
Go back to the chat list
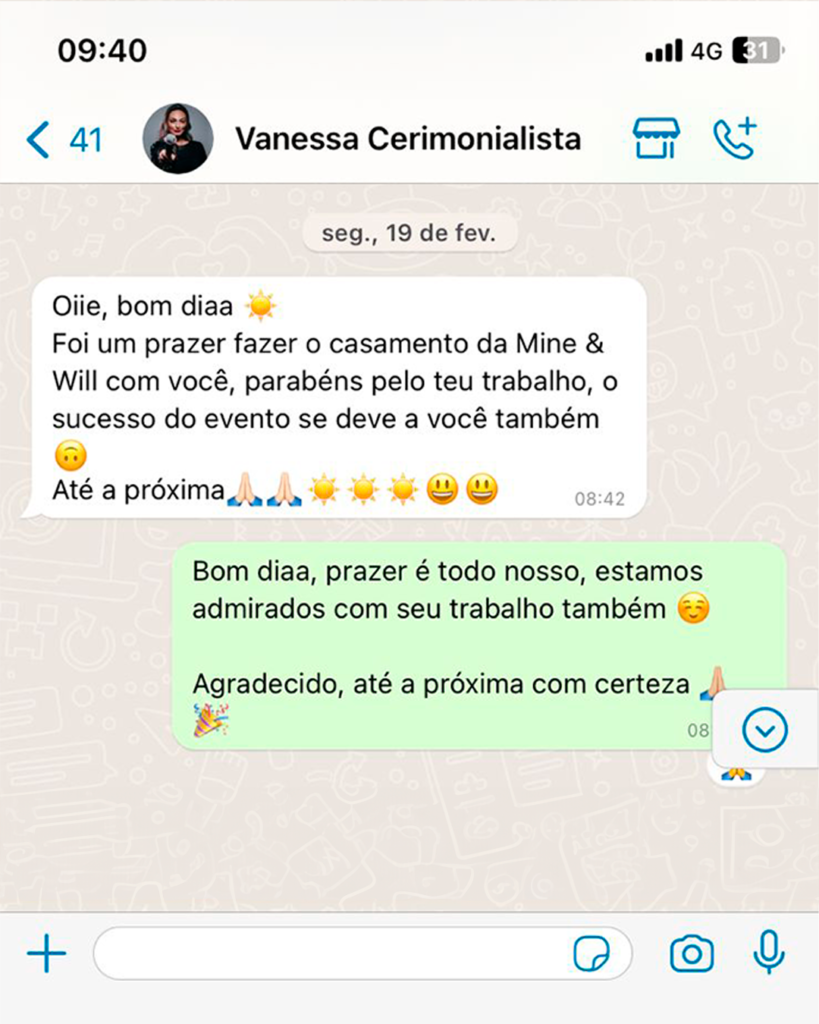[62, 139]
